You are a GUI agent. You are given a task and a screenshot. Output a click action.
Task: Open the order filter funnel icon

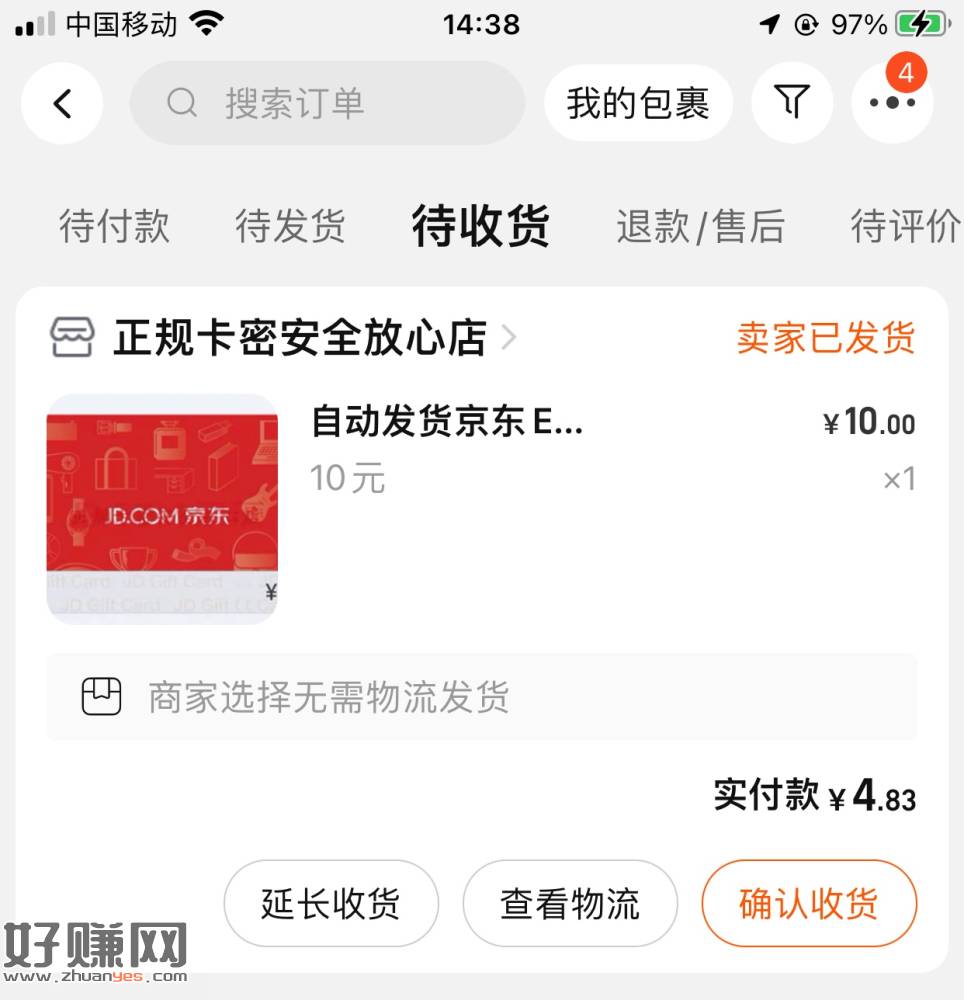click(791, 102)
